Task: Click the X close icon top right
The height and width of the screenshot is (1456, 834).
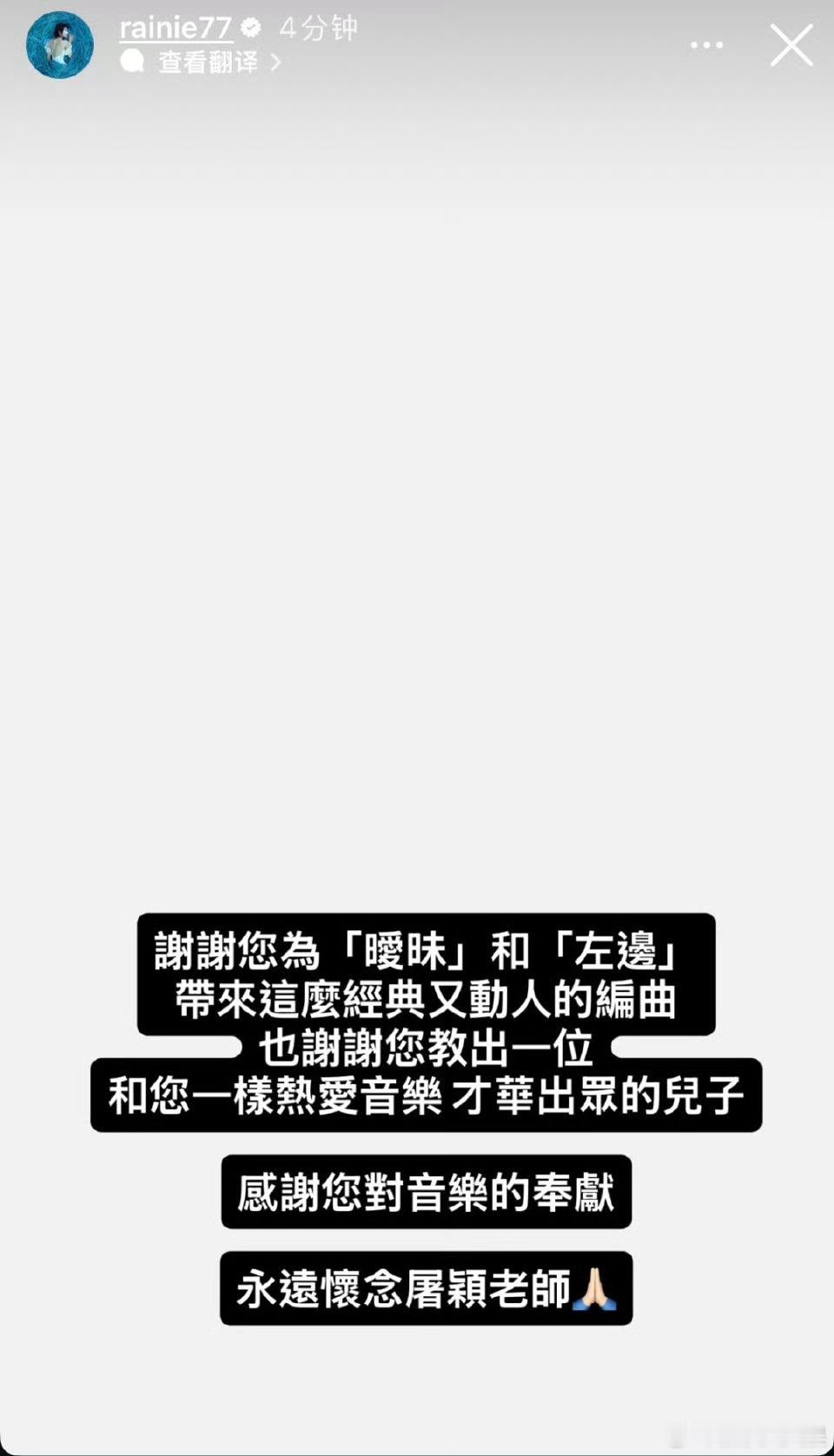Action: point(791,46)
